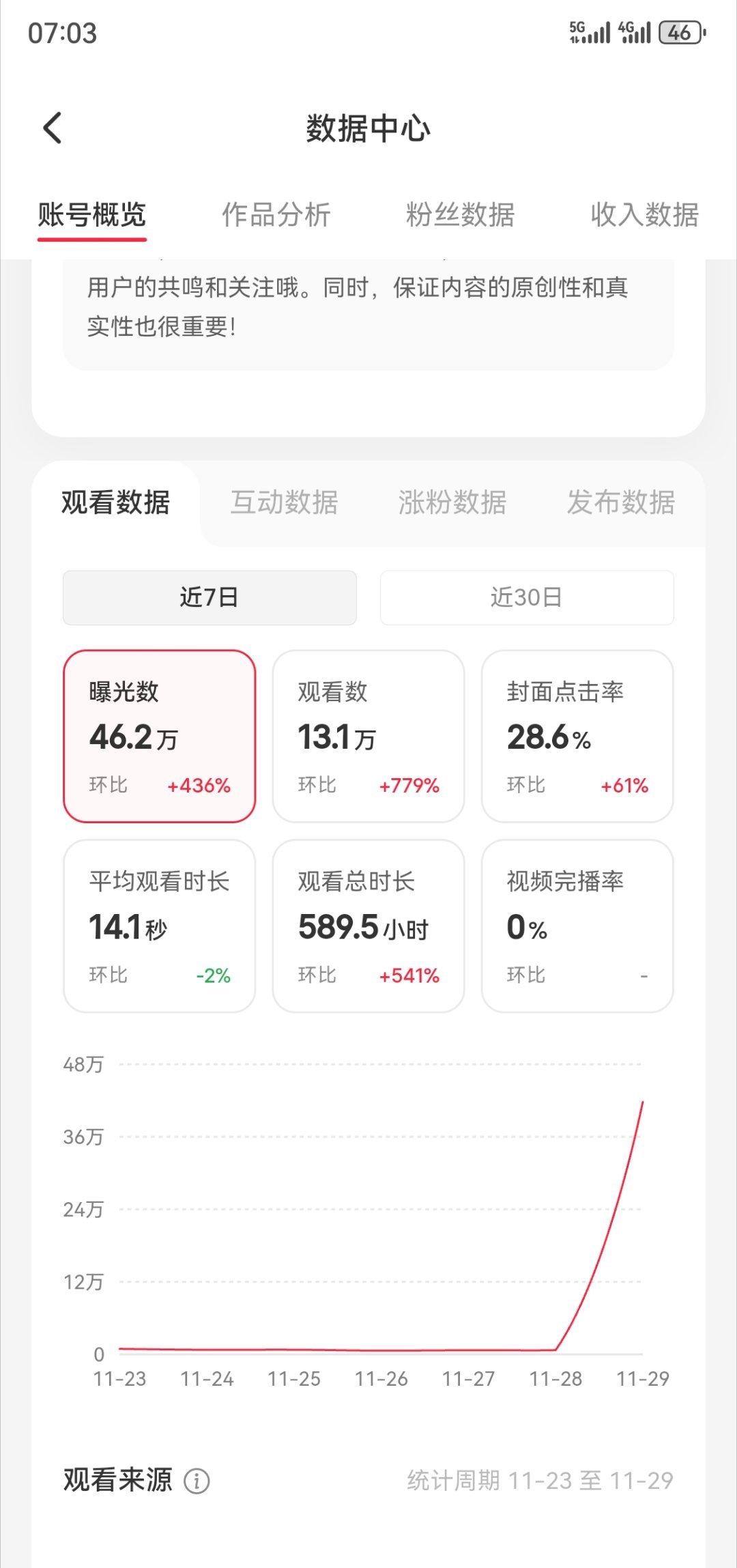The height and width of the screenshot is (1568, 737).
Task: Tap the 封面点击率 metric card
Action: coord(577,736)
